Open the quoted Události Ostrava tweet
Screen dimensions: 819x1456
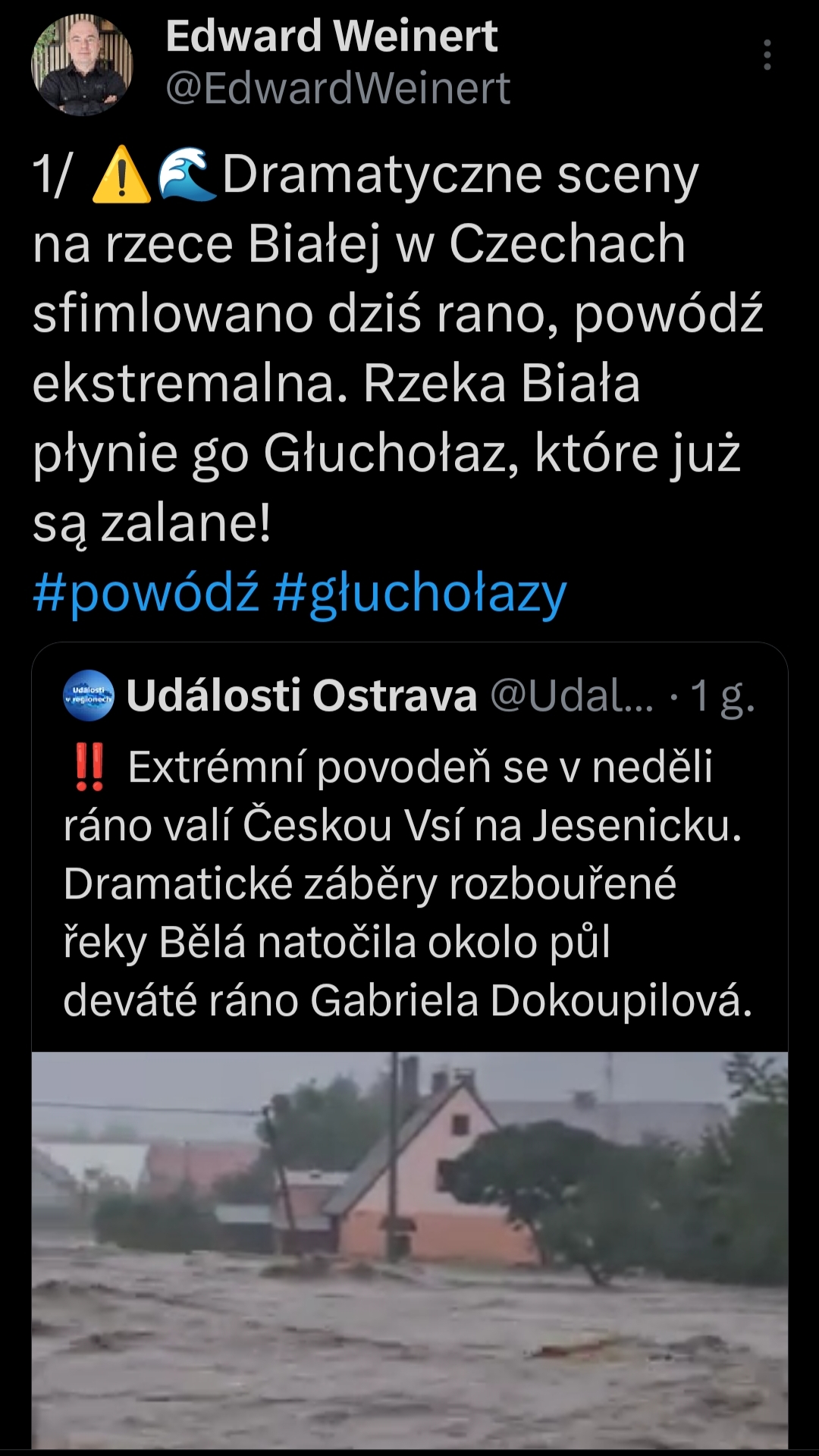[x=408, y=883]
